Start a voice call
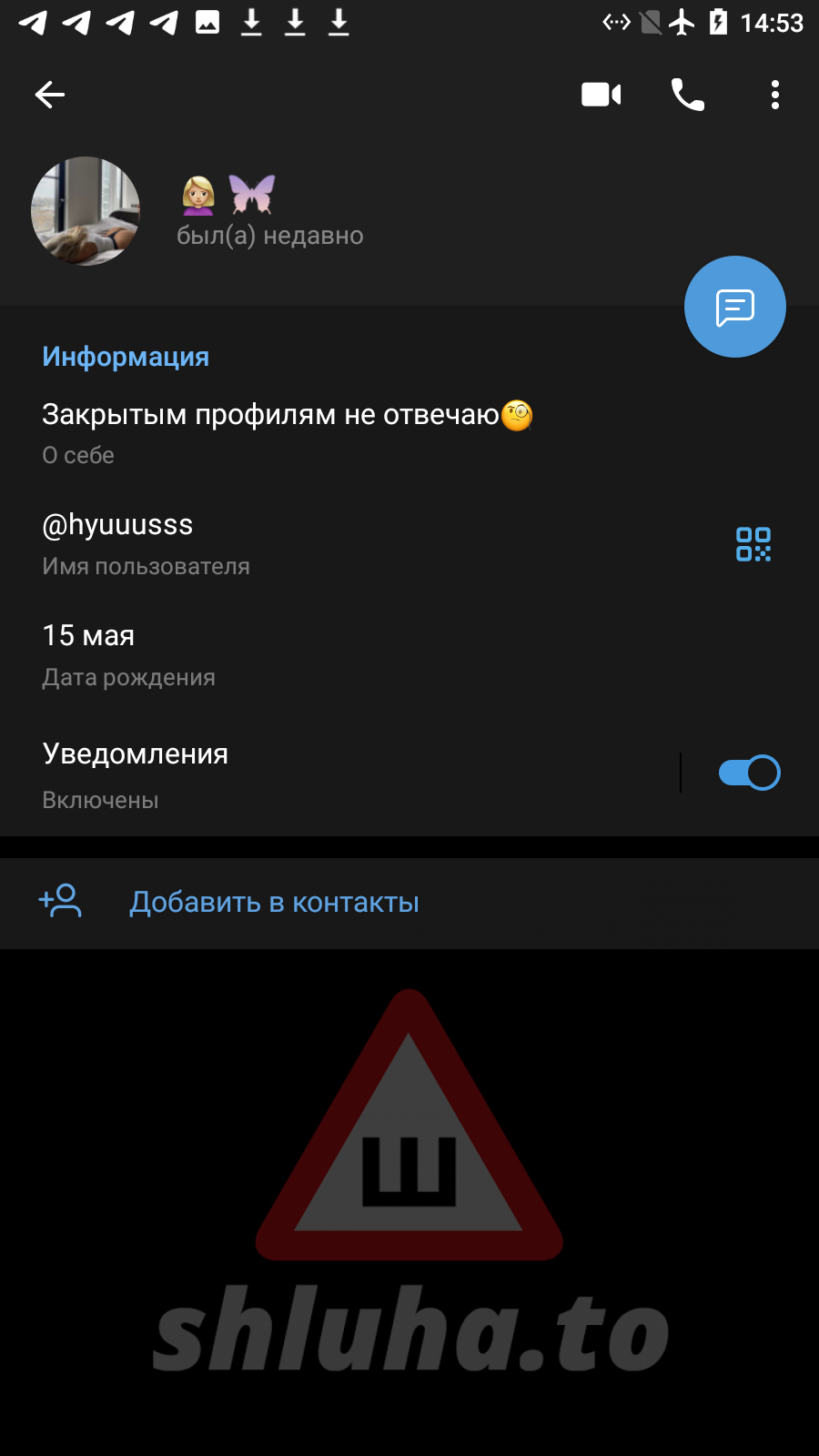The width and height of the screenshot is (819, 1456). coord(687,95)
